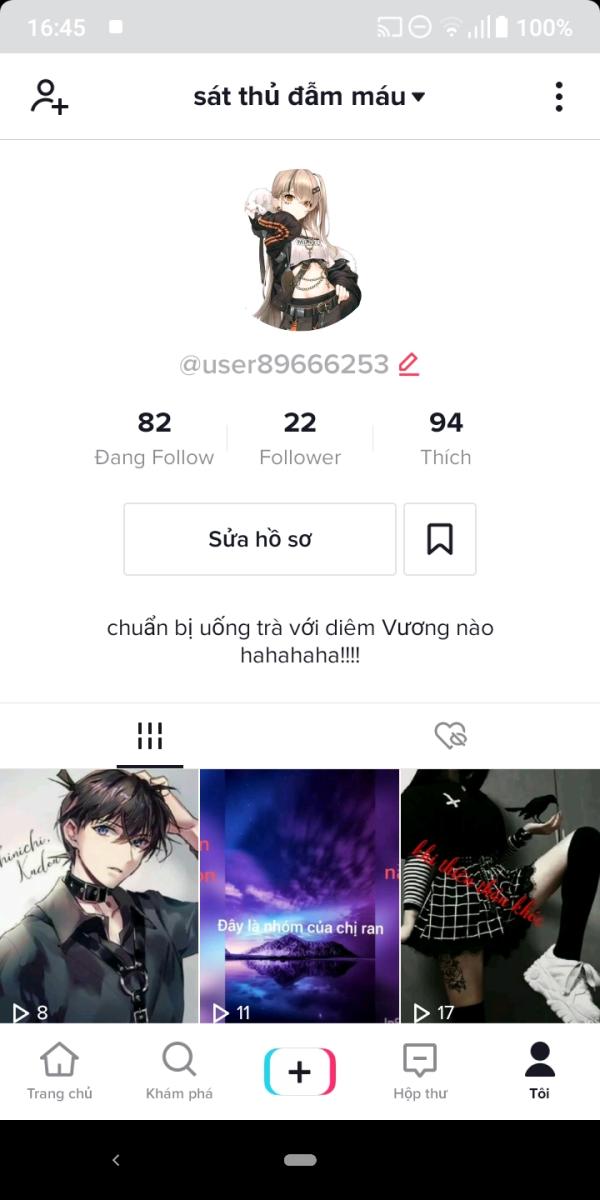View the 22 Follower list
The width and height of the screenshot is (600, 1200).
coord(300,439)
